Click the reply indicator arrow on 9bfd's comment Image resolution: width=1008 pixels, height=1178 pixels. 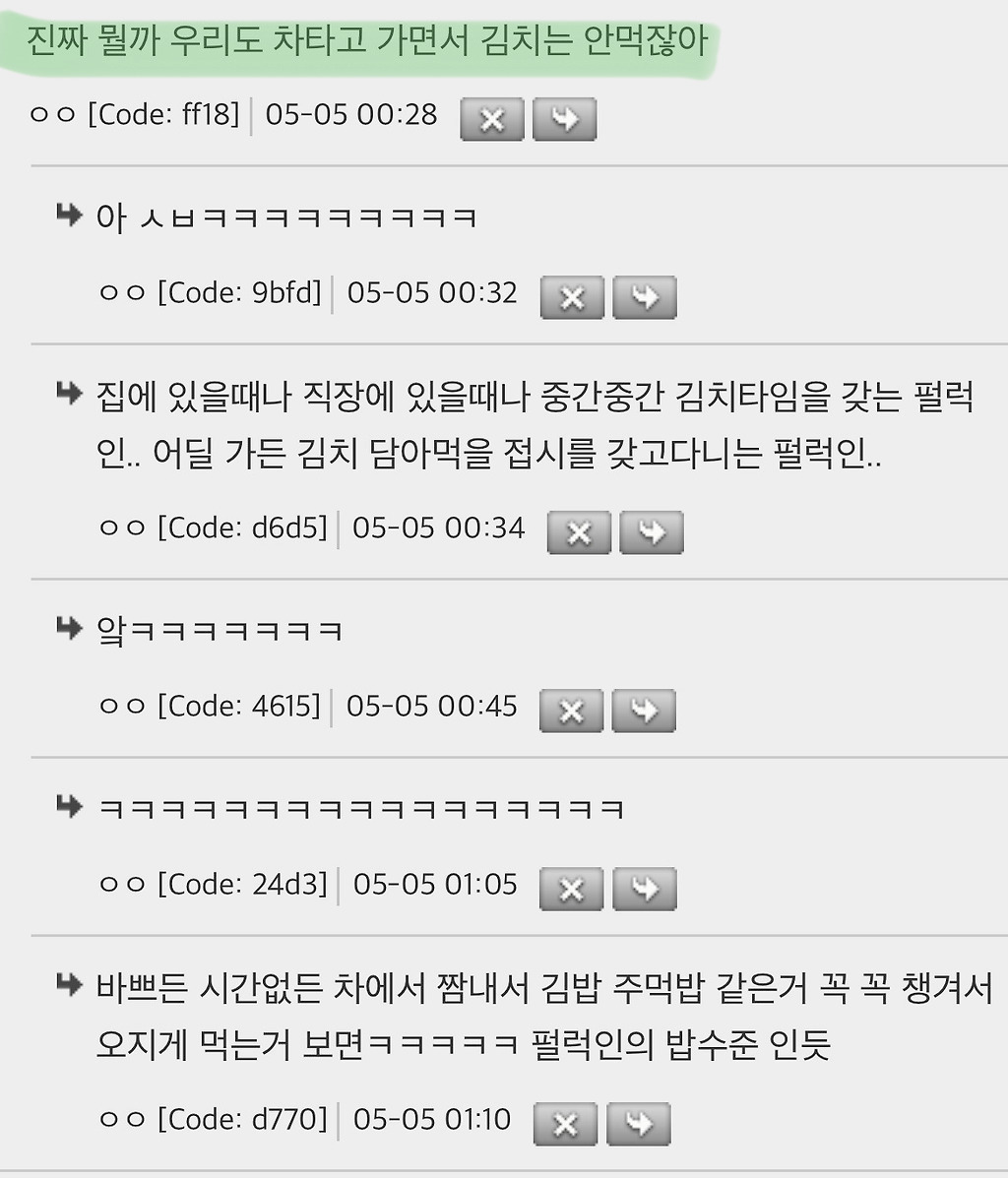click(x=69, y=216)
